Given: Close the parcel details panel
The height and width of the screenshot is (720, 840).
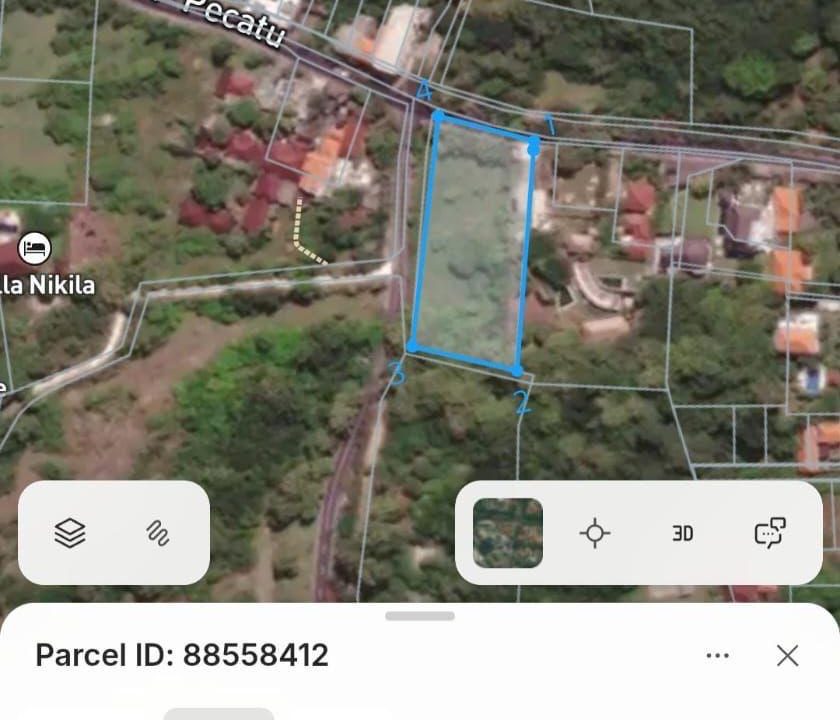Looking at the screenshot, I should (x=788, y=656).
